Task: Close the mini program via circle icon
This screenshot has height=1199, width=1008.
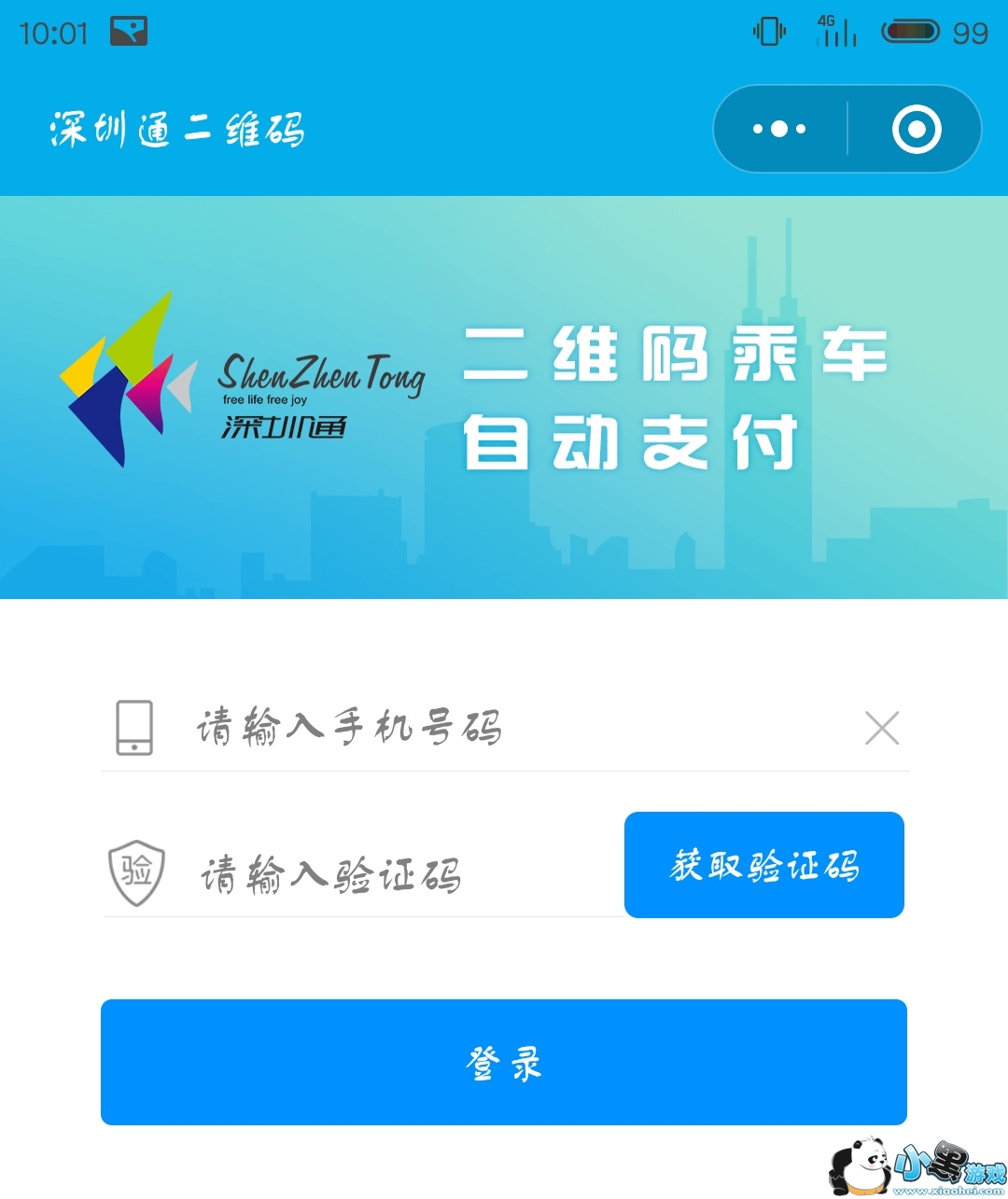Action: coord(916,129)
